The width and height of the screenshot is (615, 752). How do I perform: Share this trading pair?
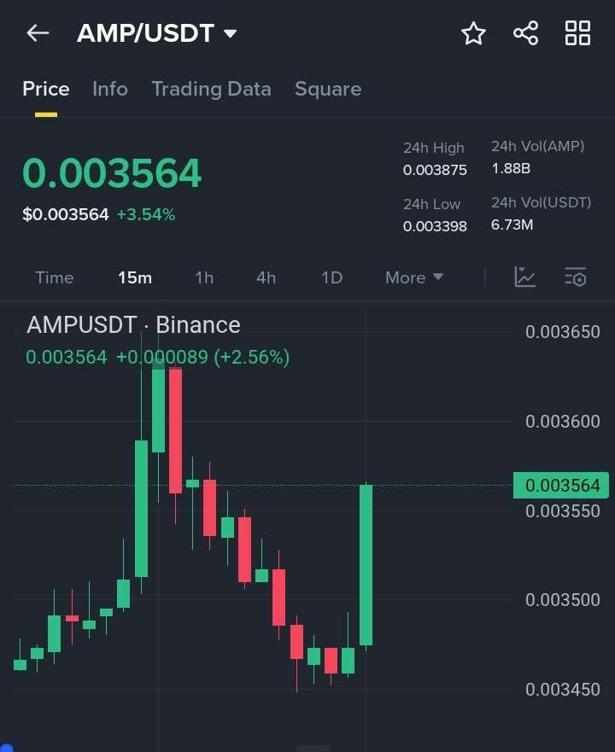click(525, 33)
